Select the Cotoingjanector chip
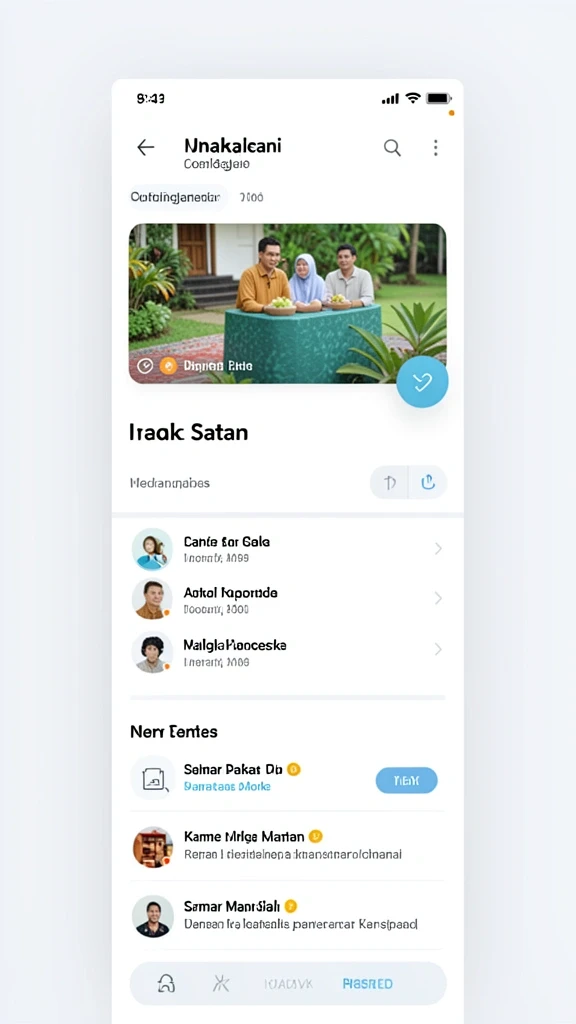This screenshot has width=576, height=1024. pyautogui.click(x=175, y=197)
